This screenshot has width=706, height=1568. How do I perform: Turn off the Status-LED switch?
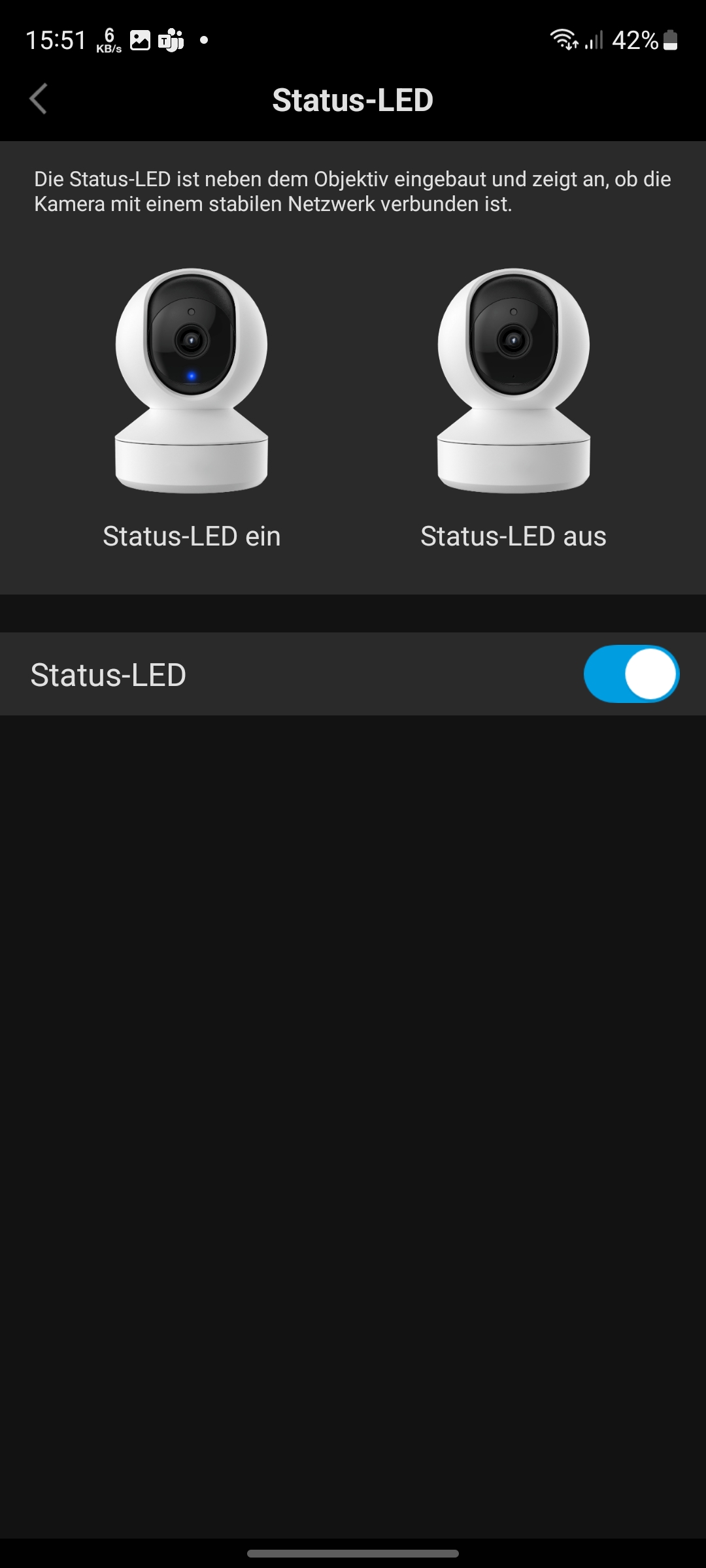click(631, 674)
